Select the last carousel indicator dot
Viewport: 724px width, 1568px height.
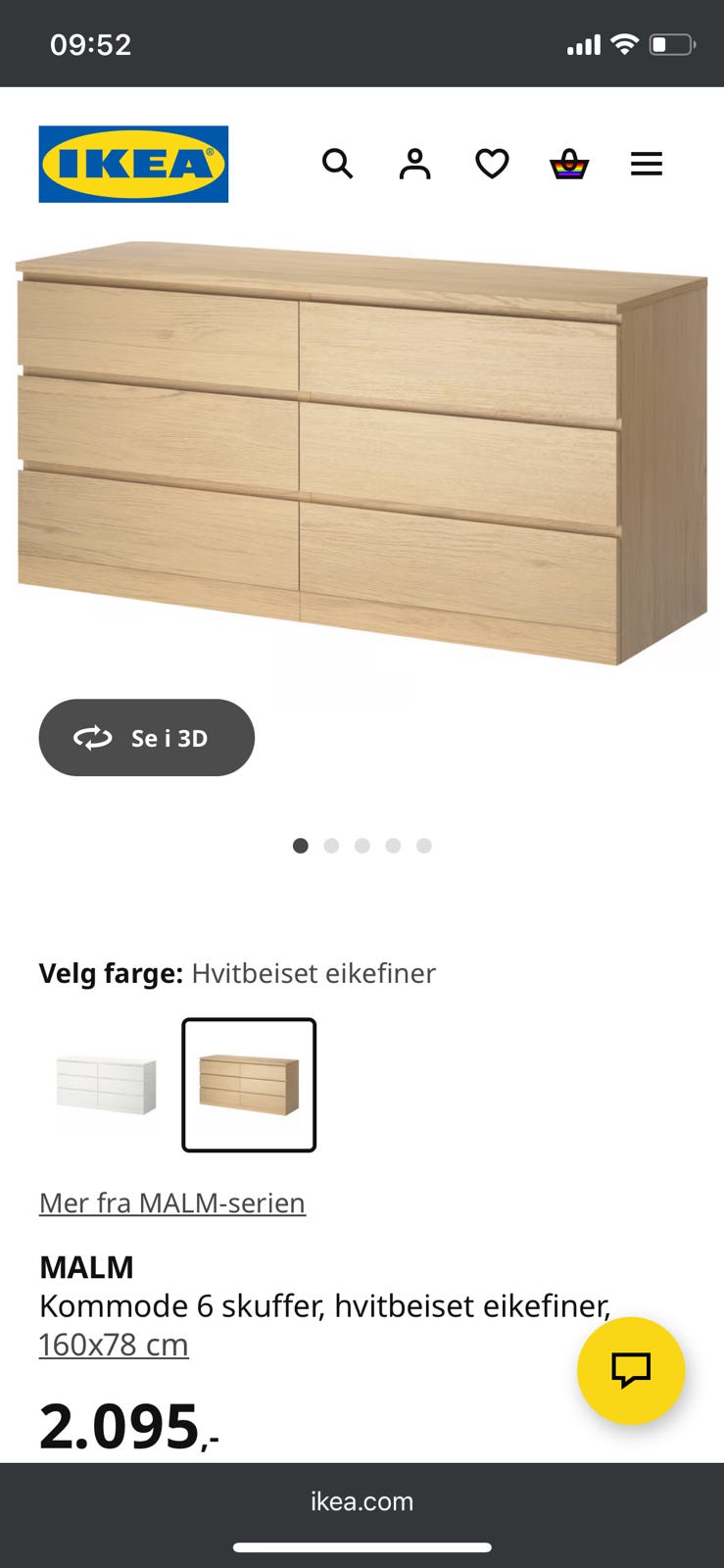coord(424,845)
